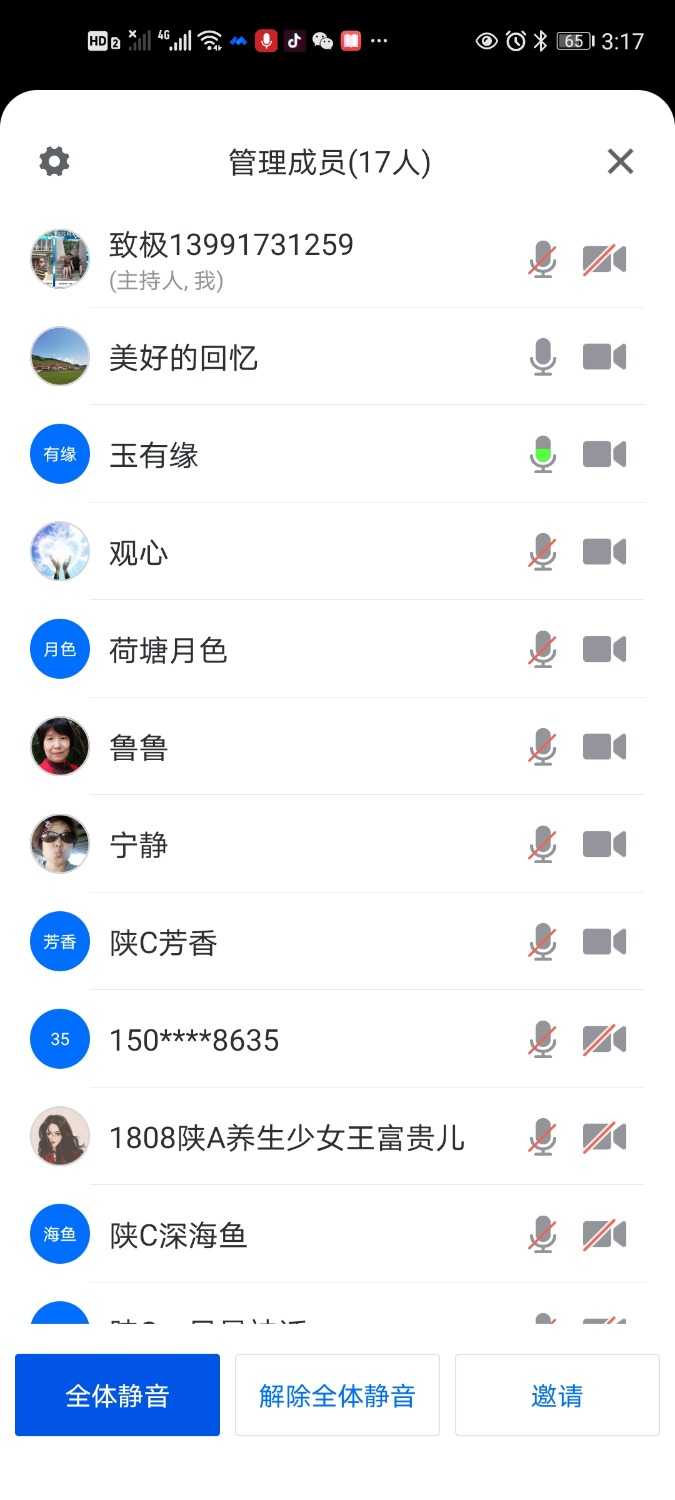Unmute my own microphone (致极13991731259)
The width and height of the screenshot is (675, 1500).
(x=542, y=260)
